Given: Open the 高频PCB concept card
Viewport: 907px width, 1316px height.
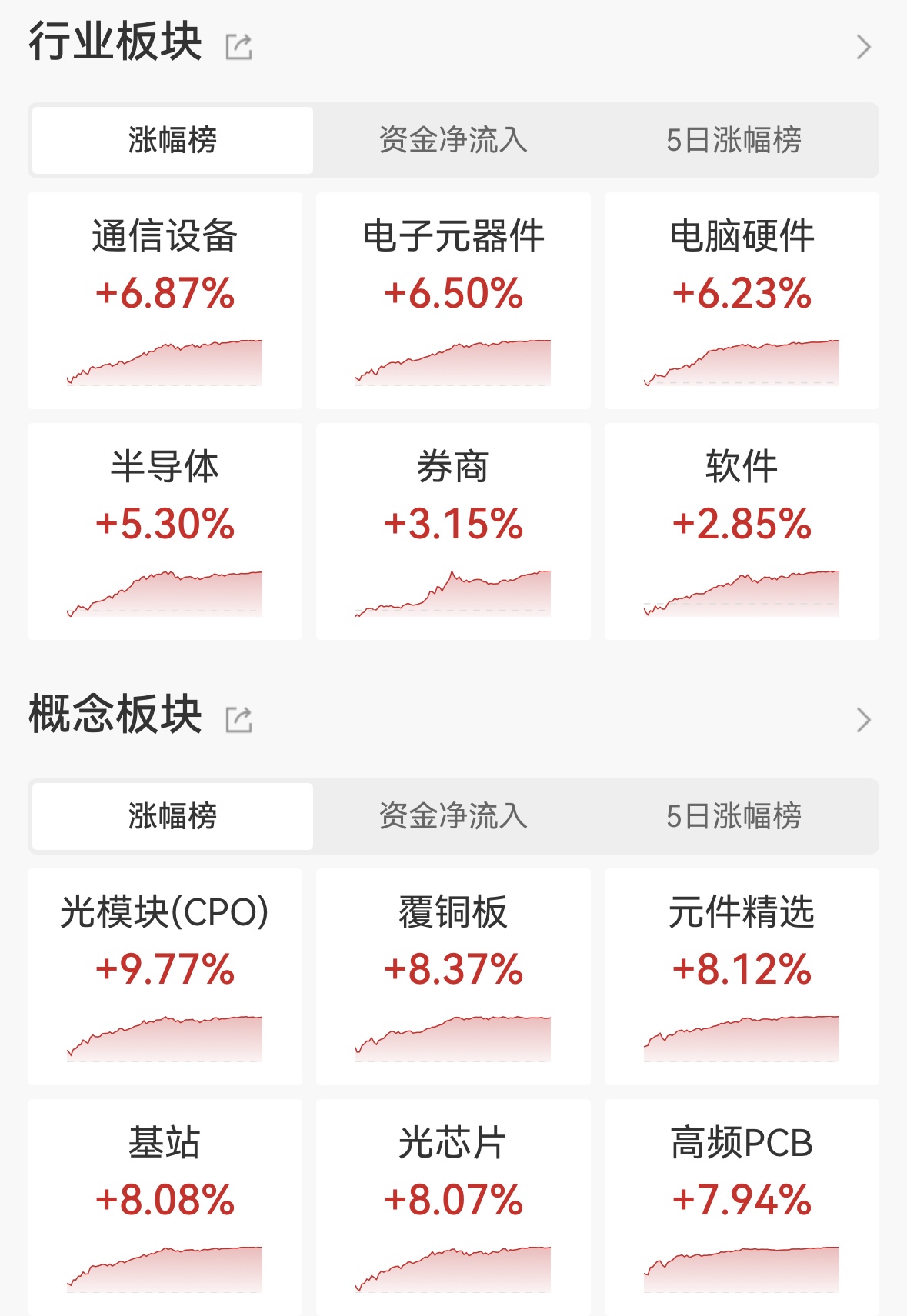Looking at the screenshot, I should coord(742,1206).
